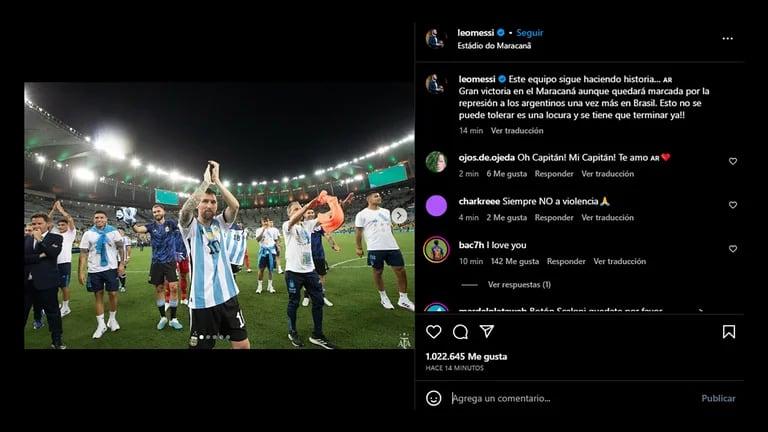The height and width of the screenshot is (432, 768).
Task: Like the comment from bac7h
Action: (x=732, y=248)
